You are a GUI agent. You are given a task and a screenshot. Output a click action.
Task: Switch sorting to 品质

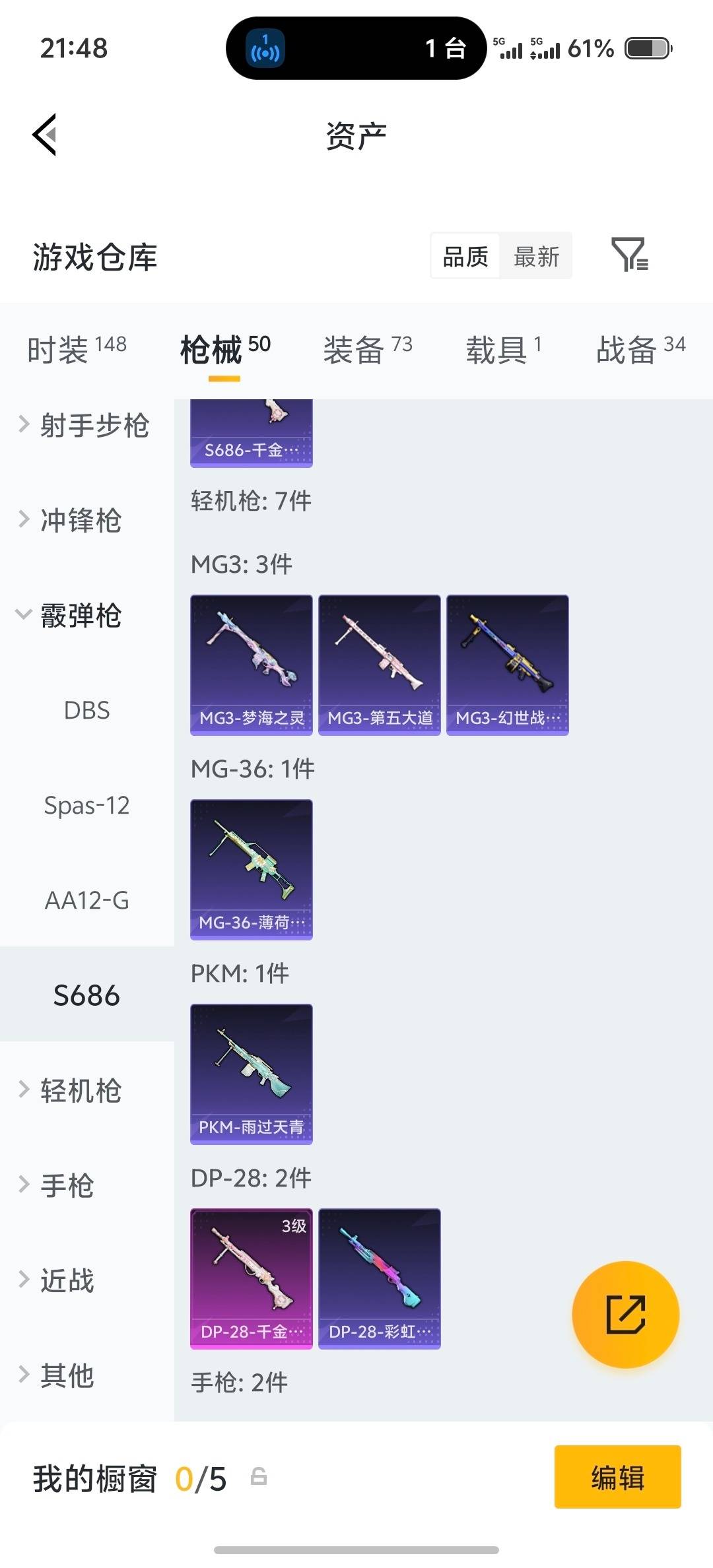click(463, 256)
